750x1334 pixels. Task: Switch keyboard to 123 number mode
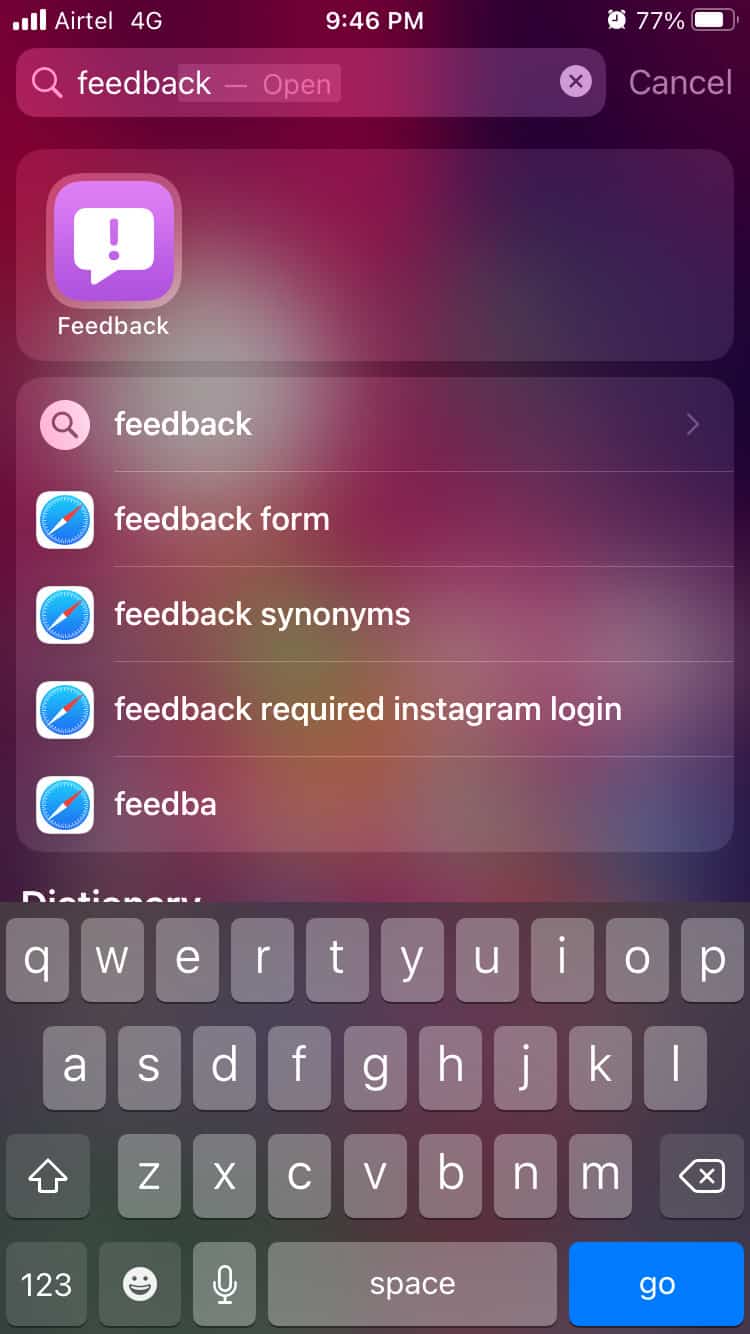pos(47,1283)
